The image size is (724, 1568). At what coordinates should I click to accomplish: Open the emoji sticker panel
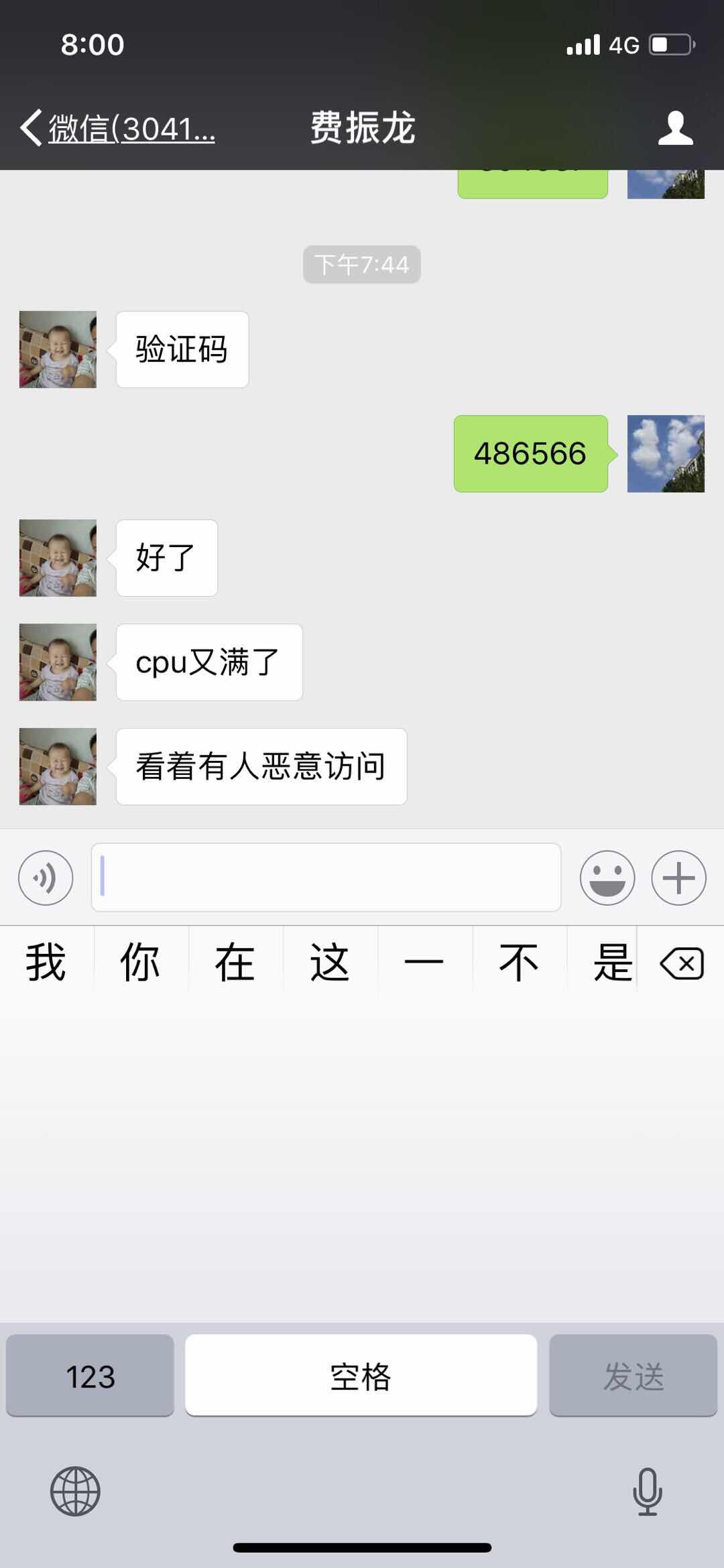pos(607,878)
